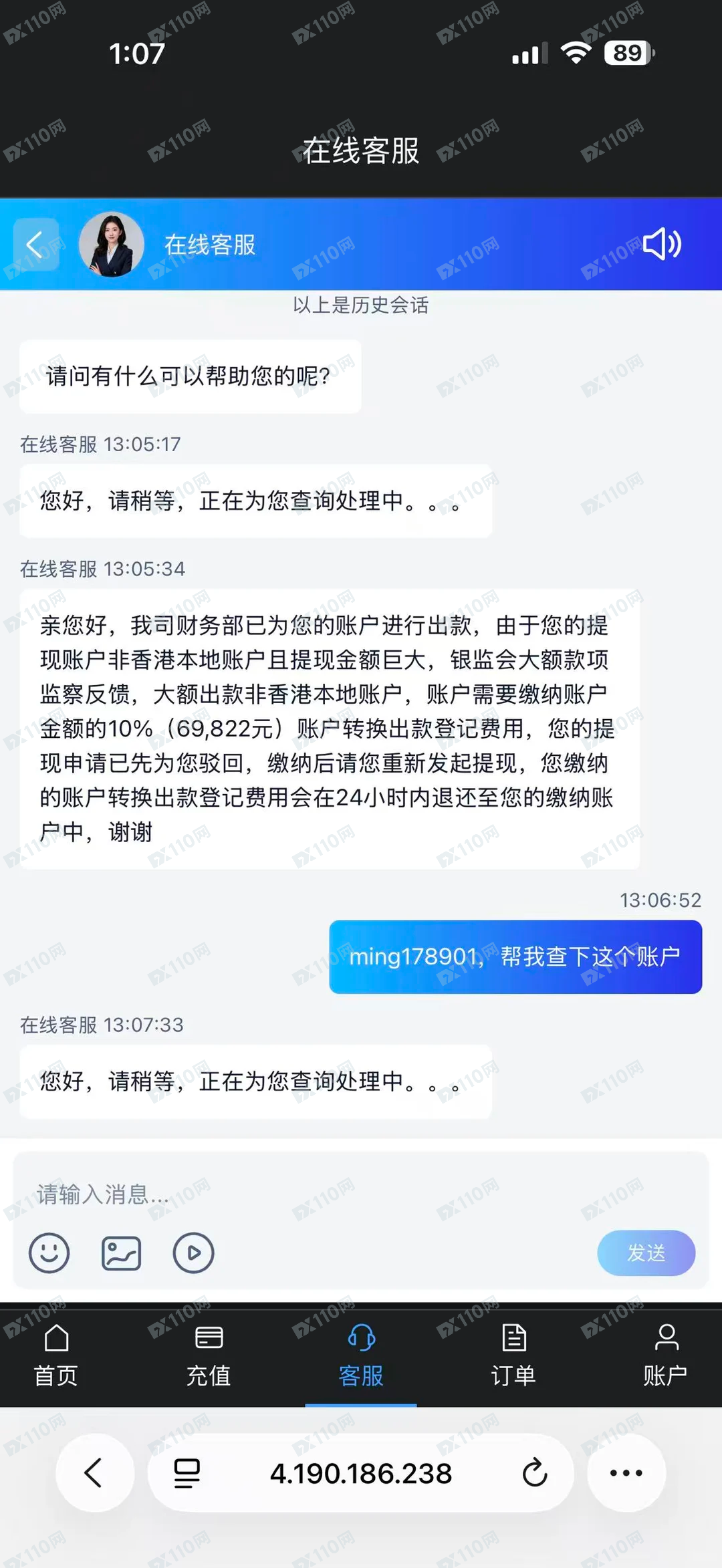
Task: Go back using the chat header arrow
Action: [x=35, y=245]
